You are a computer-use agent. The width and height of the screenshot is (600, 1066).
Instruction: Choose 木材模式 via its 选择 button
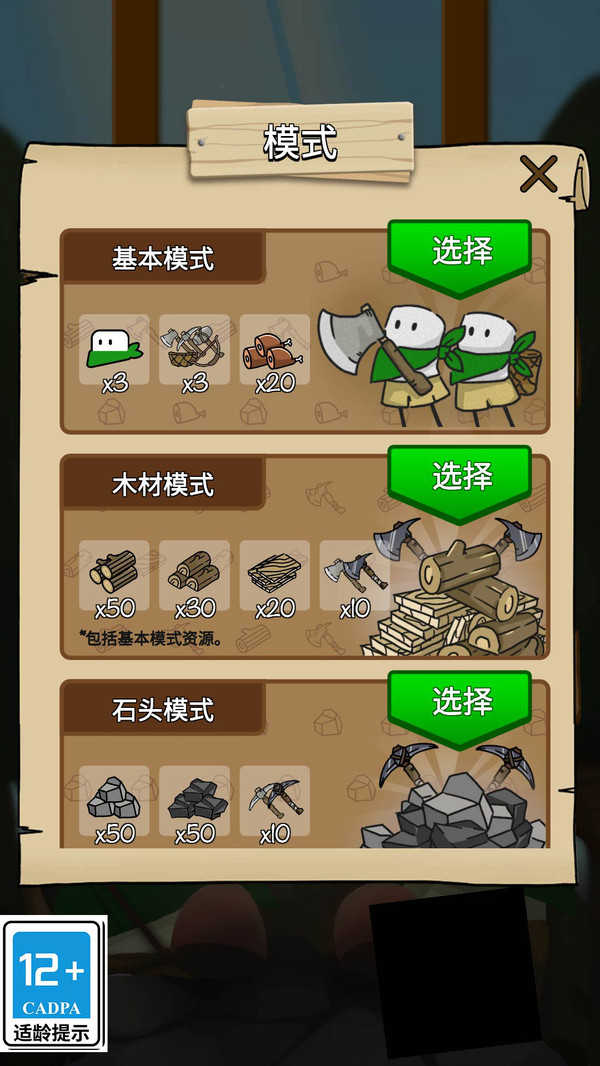(459, 477)
